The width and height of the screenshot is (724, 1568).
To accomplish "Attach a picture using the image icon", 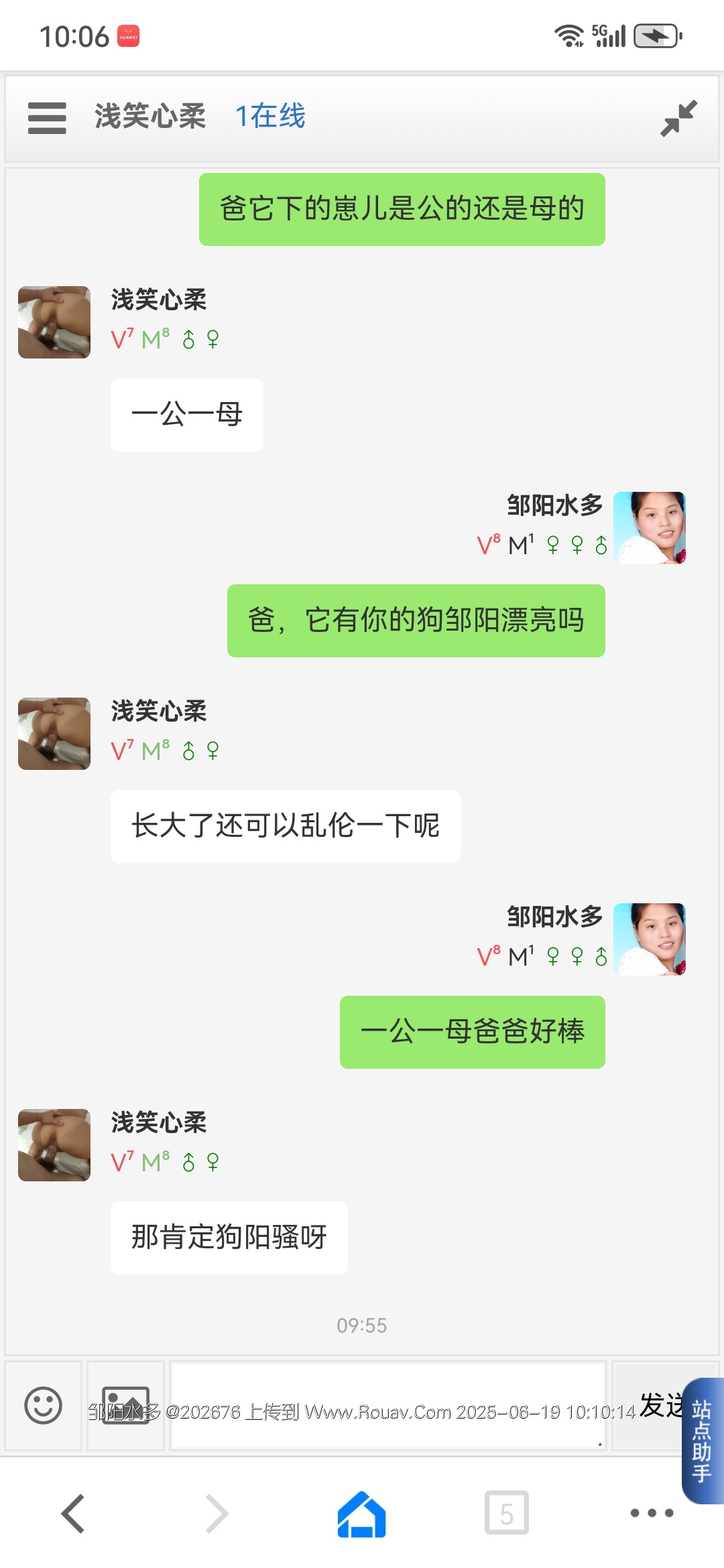I will click(125, 1405).
